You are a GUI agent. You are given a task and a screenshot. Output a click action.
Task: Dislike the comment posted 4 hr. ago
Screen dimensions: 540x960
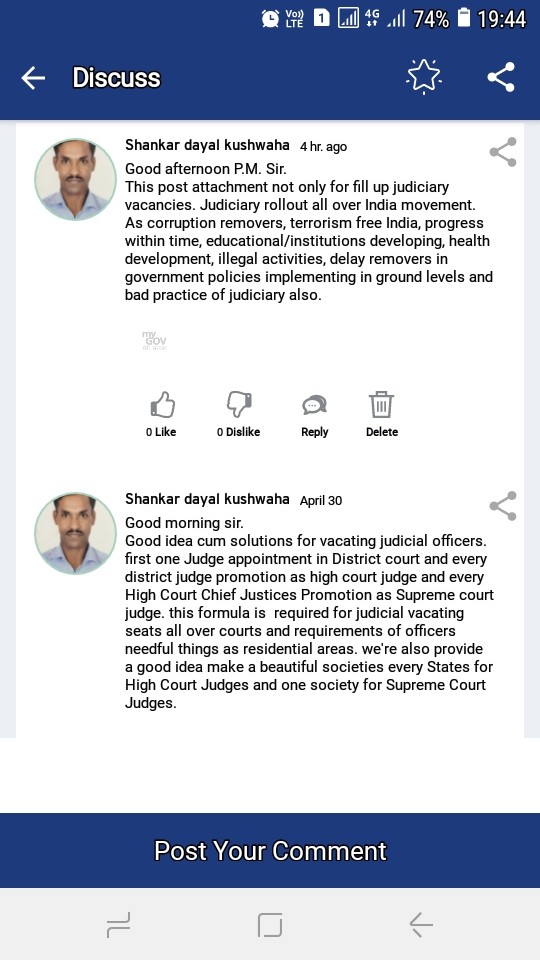tap(239, 414)
